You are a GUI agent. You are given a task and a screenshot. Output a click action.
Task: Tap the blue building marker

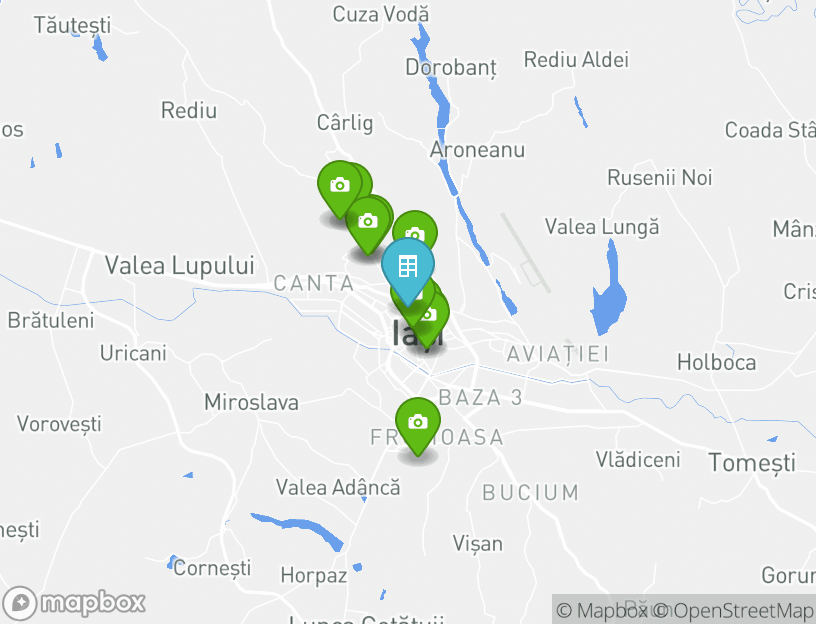[x=408, y=267]
